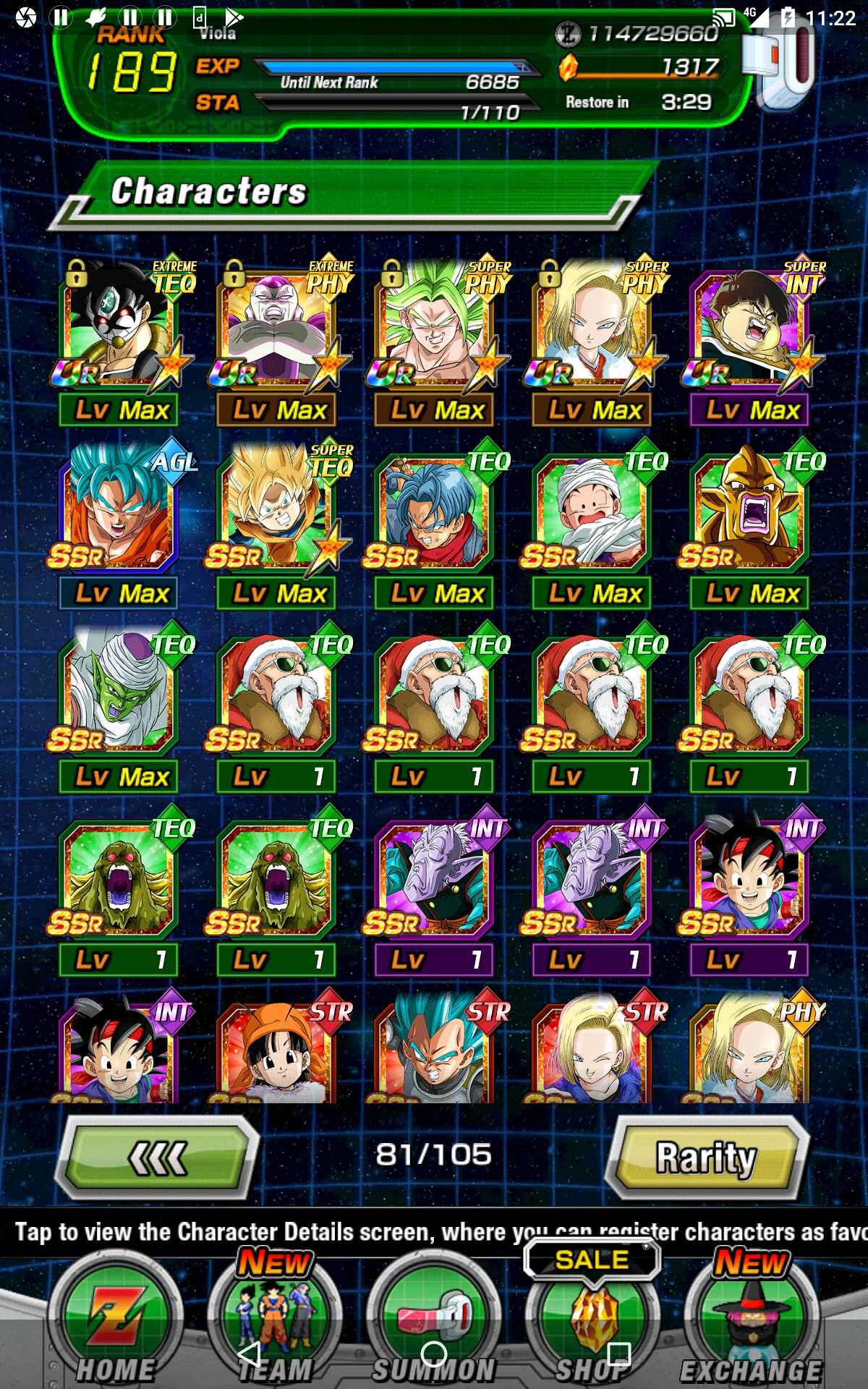Screen dimensions: 868x1389
Task: Select the TEQ SSR Trunks card
Action: point(437,524)
